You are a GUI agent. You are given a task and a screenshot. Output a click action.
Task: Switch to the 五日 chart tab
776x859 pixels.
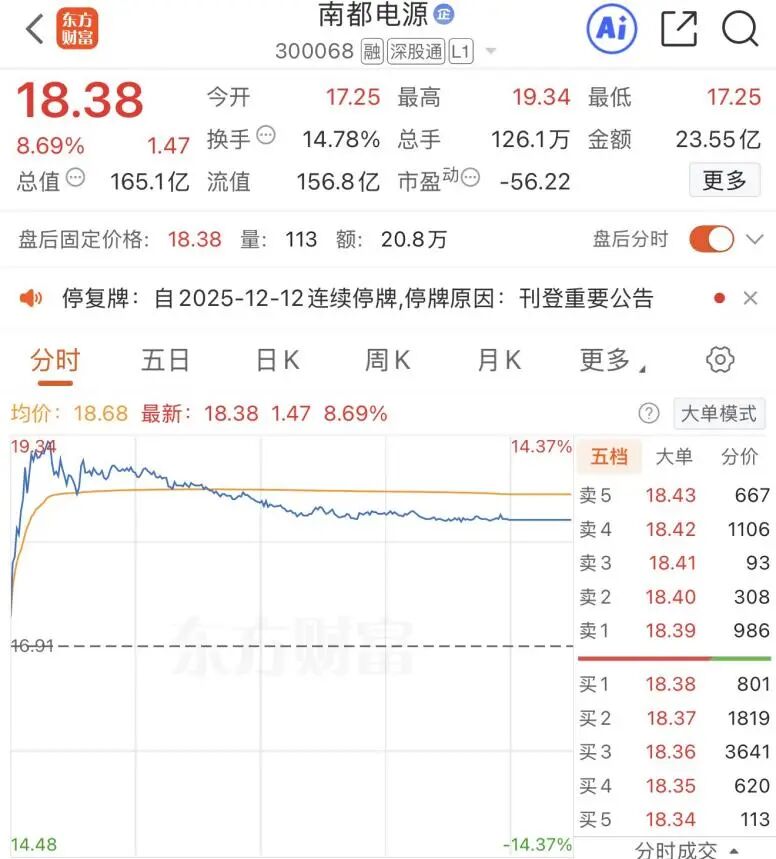click(166, 360)
